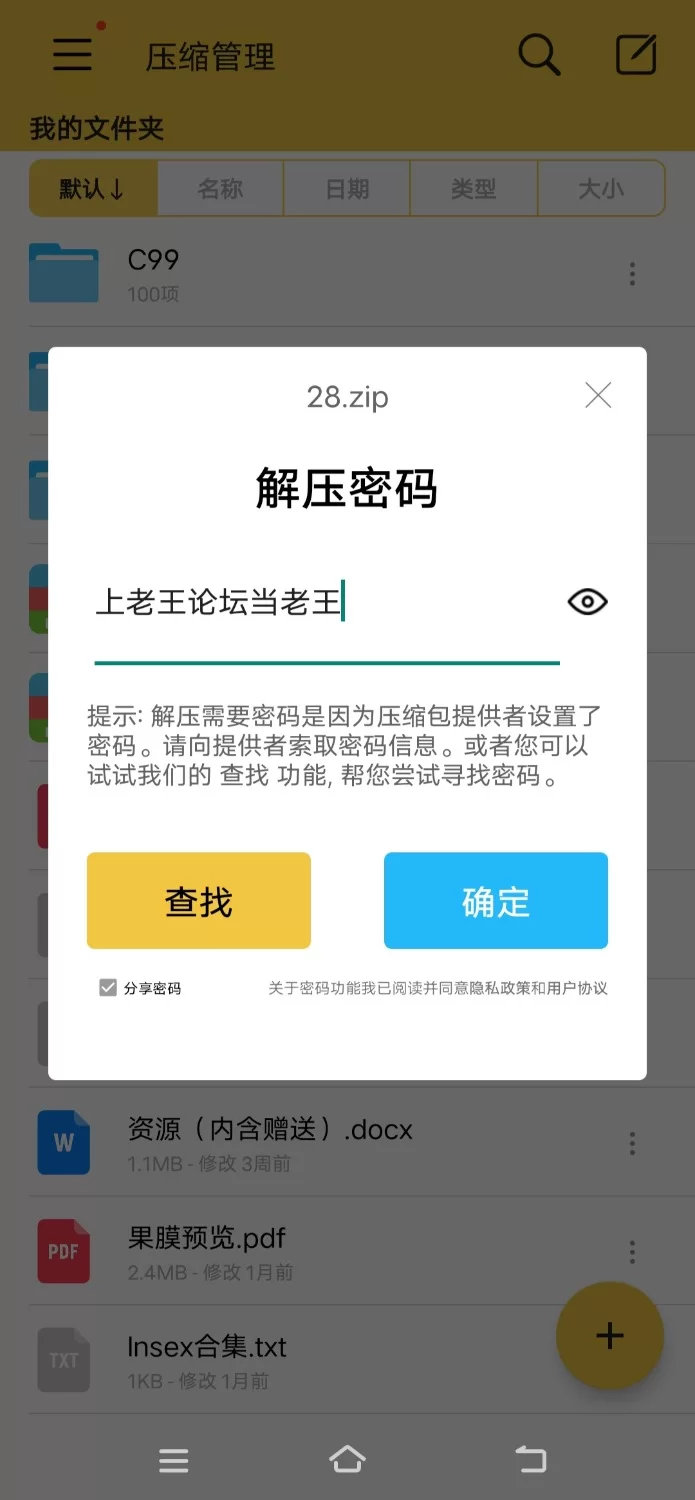This screenshot has height=1500, width=695.
Task: Sort files by 默认
Action: pos(93,189)
